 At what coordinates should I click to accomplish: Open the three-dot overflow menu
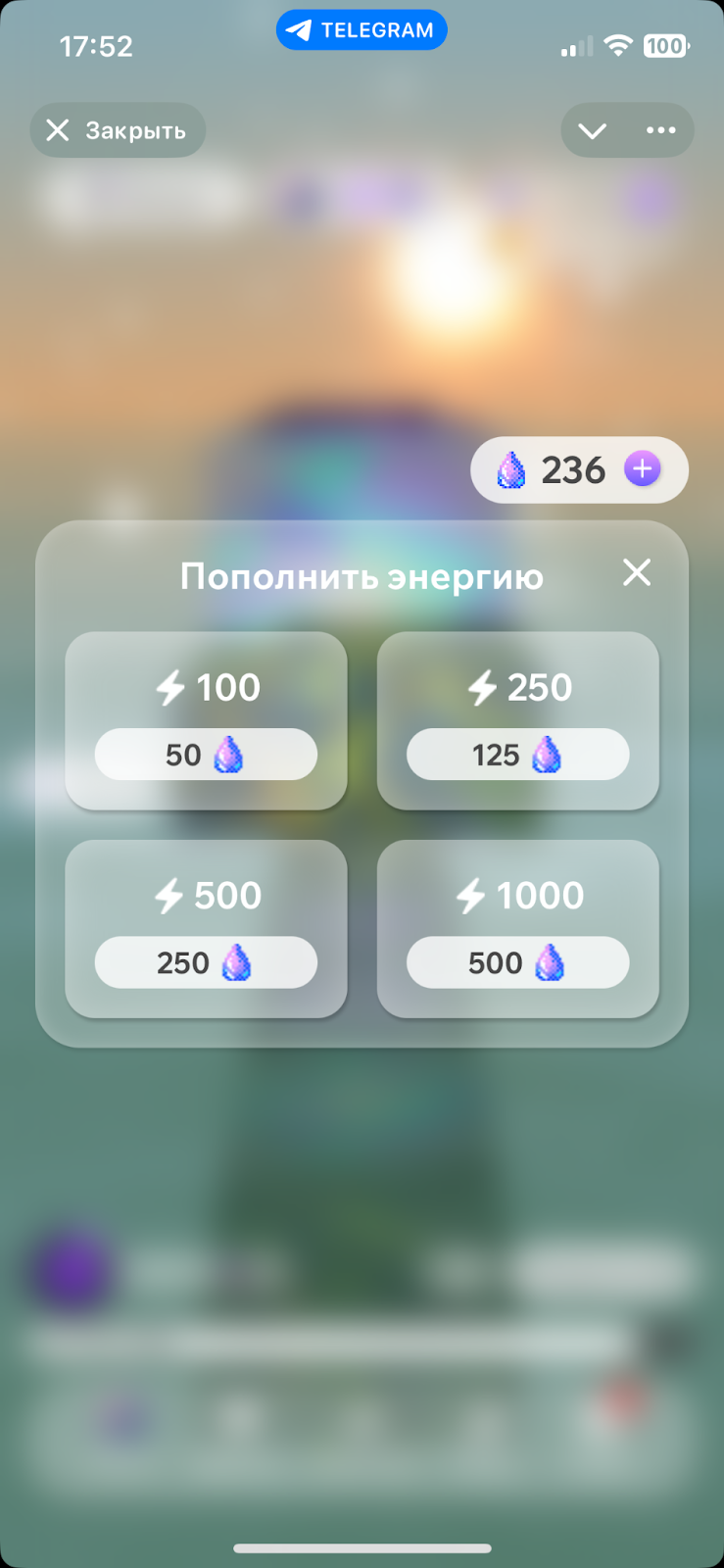pos(661,130)
